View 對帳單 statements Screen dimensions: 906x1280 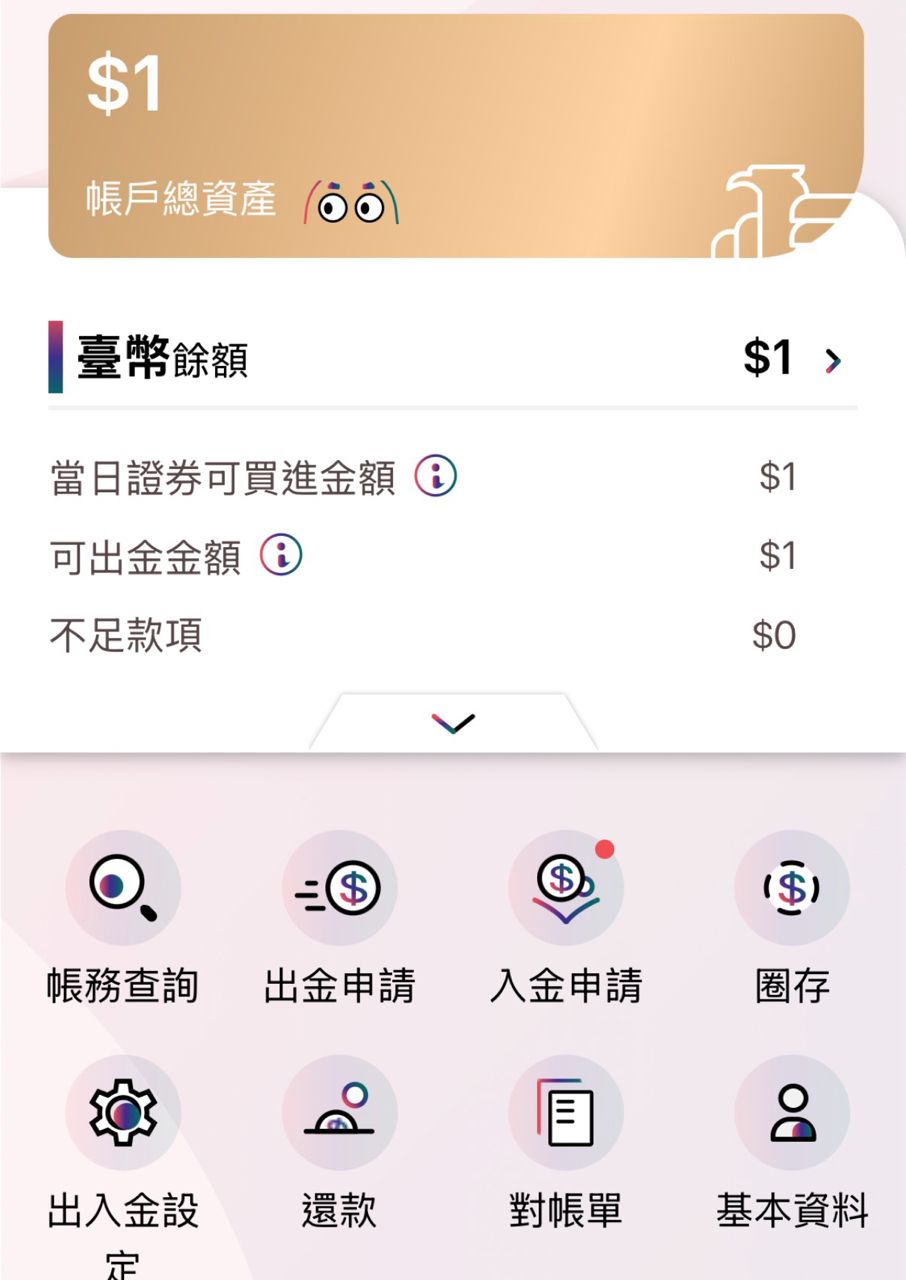click(565, 1113)
